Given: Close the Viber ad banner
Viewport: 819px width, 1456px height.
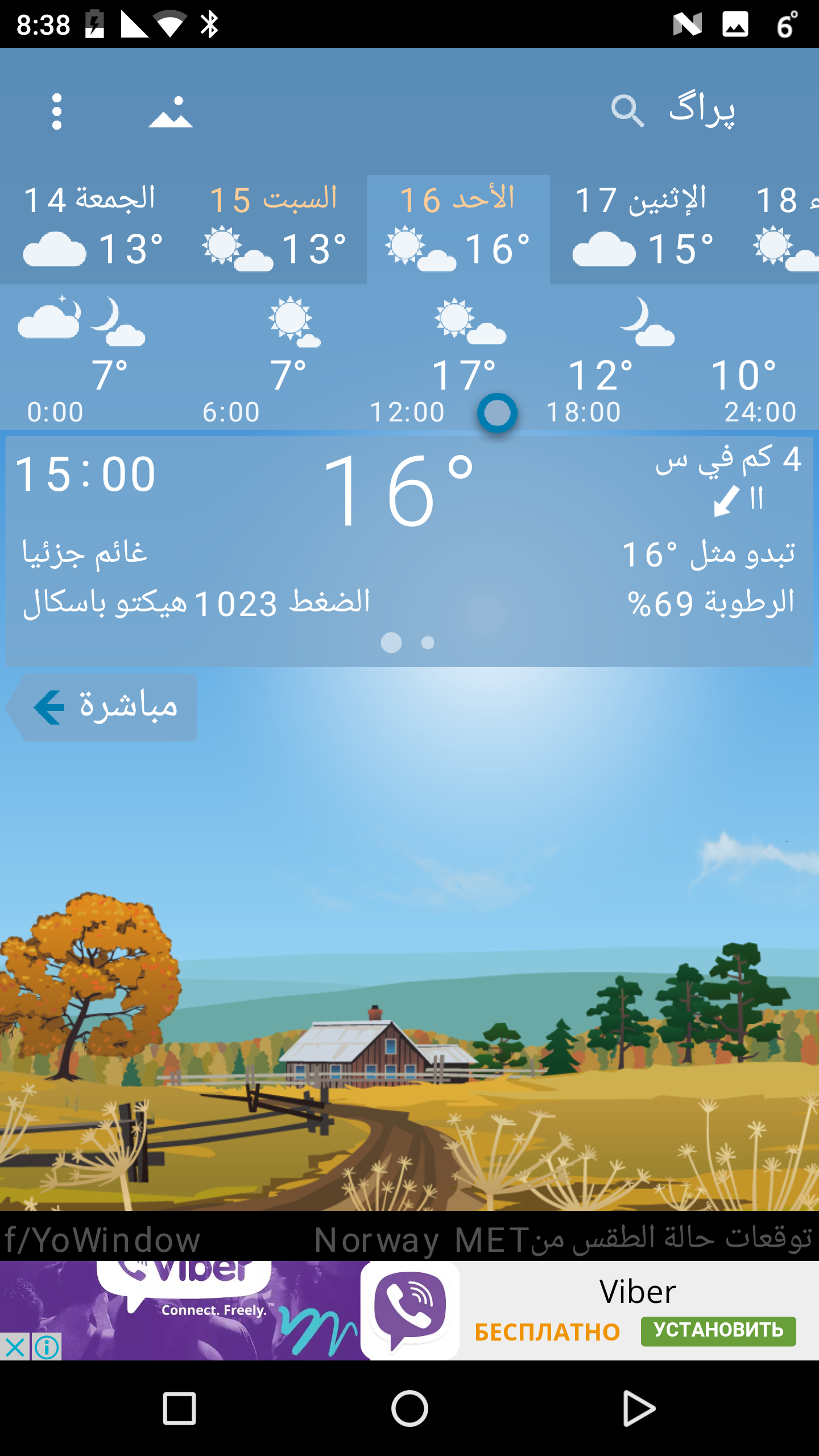Looking at the screenshot, I should (x=15, y=1347).
